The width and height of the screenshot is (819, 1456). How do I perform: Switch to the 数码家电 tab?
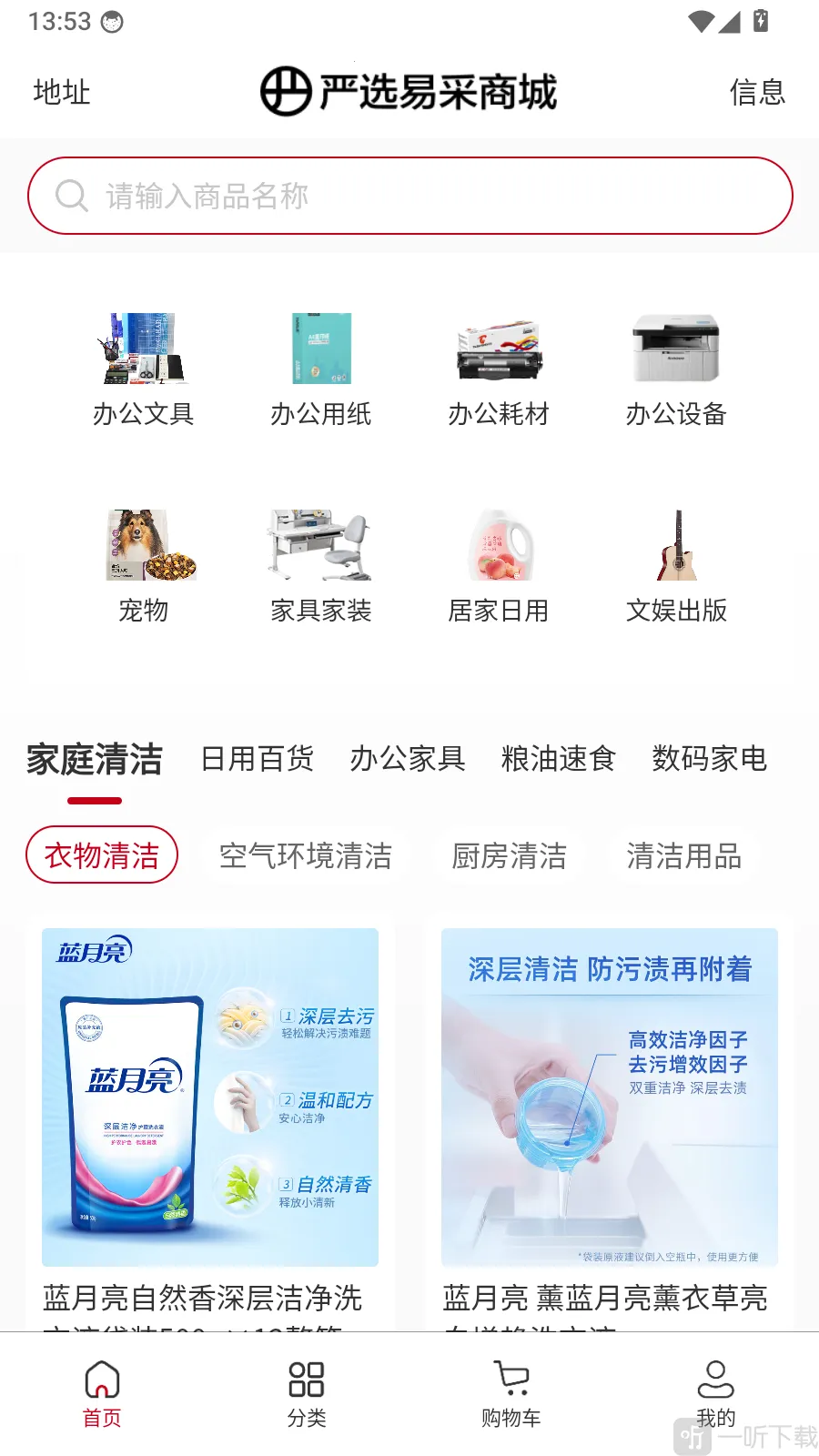click(x=710, y=758)
